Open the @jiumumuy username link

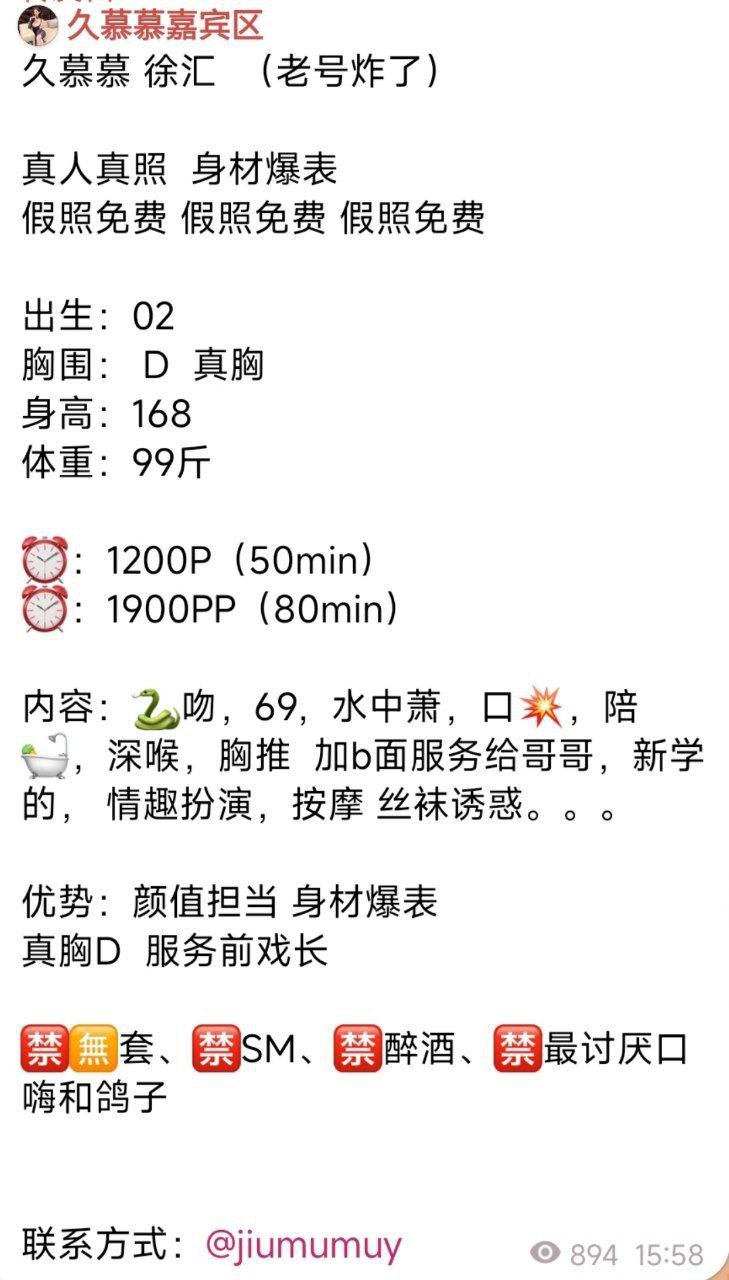pos(303,1246)
